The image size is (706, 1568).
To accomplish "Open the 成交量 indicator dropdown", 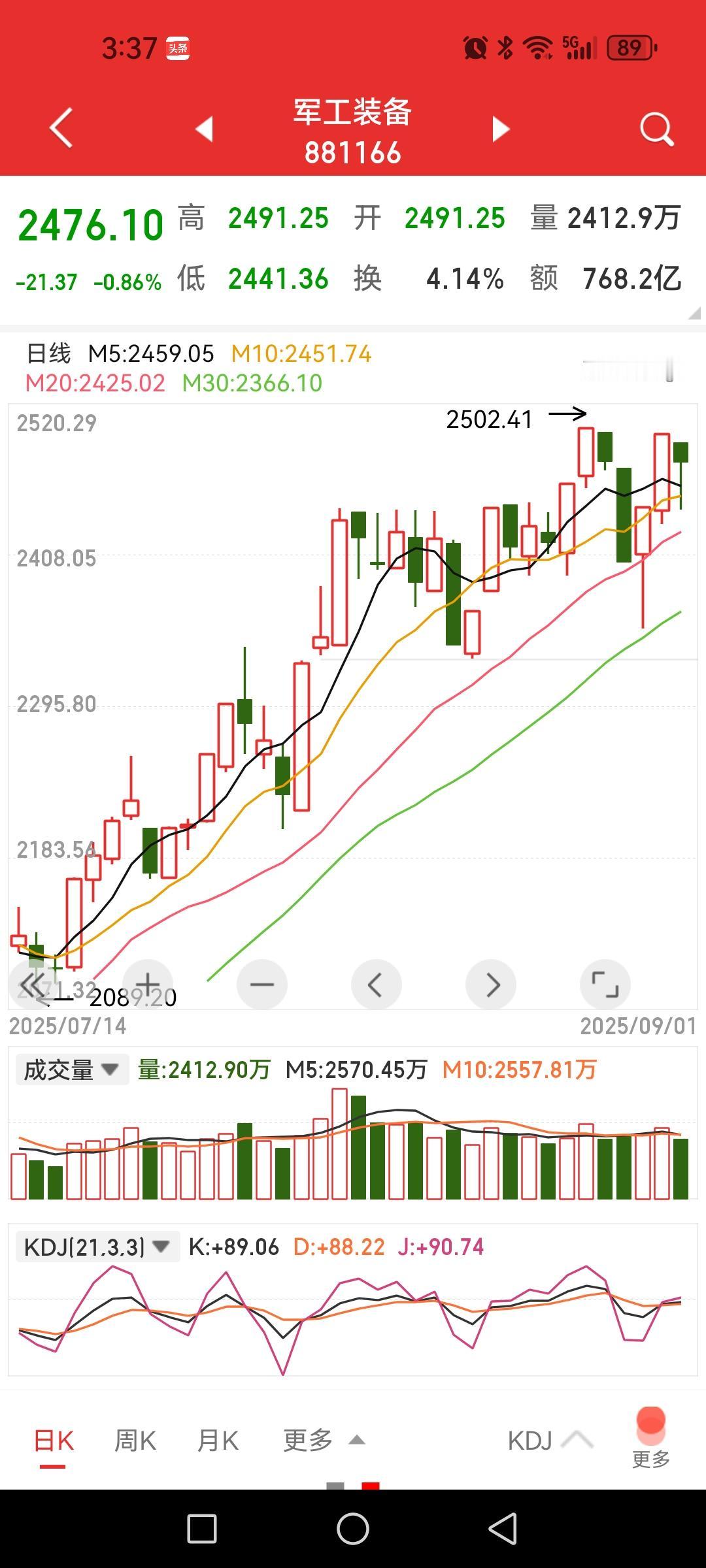I will tap(72, 1070).
